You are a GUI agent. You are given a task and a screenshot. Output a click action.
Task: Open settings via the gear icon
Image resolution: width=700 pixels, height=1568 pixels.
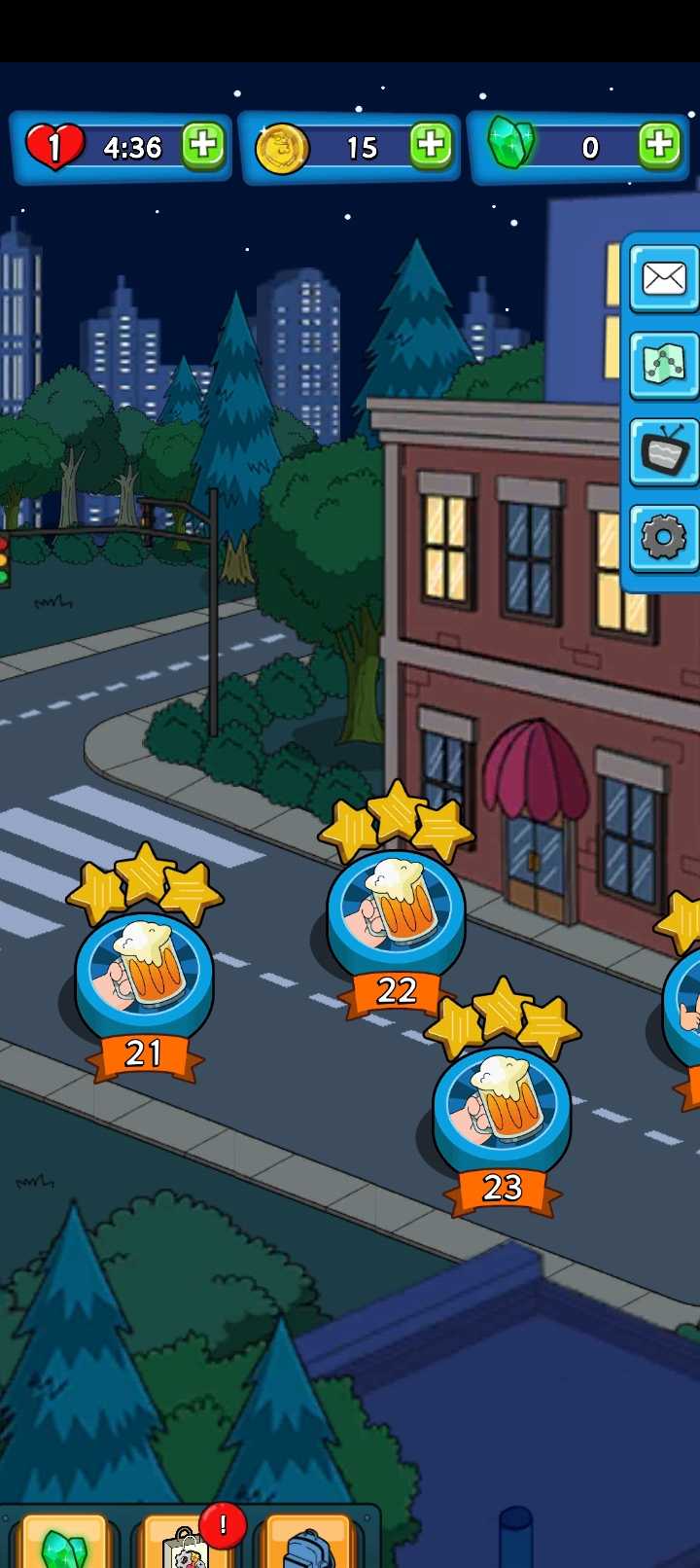click(x=664, y=537)
